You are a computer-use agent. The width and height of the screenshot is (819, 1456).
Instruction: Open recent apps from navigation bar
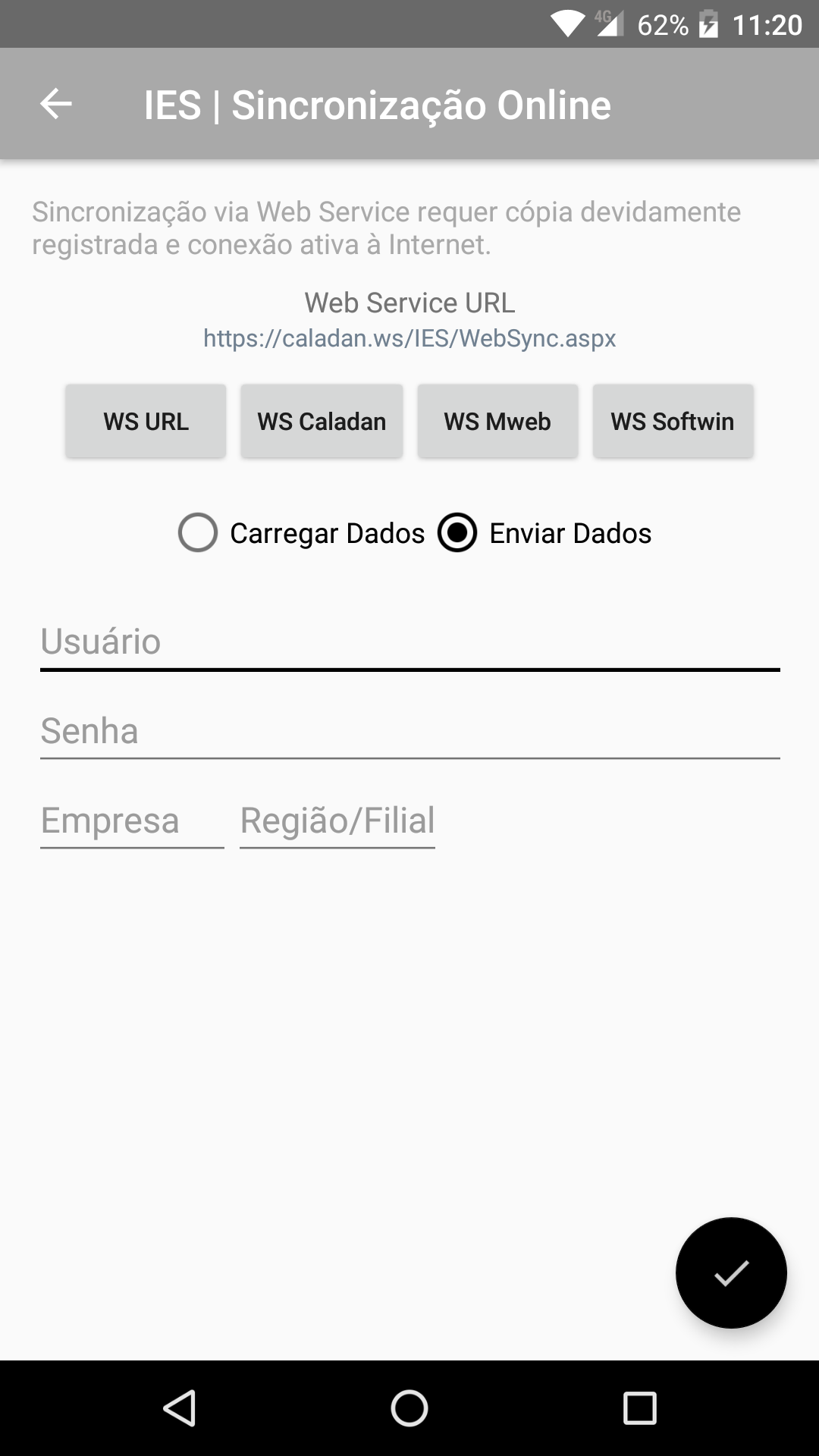[x=639, y=1409]
